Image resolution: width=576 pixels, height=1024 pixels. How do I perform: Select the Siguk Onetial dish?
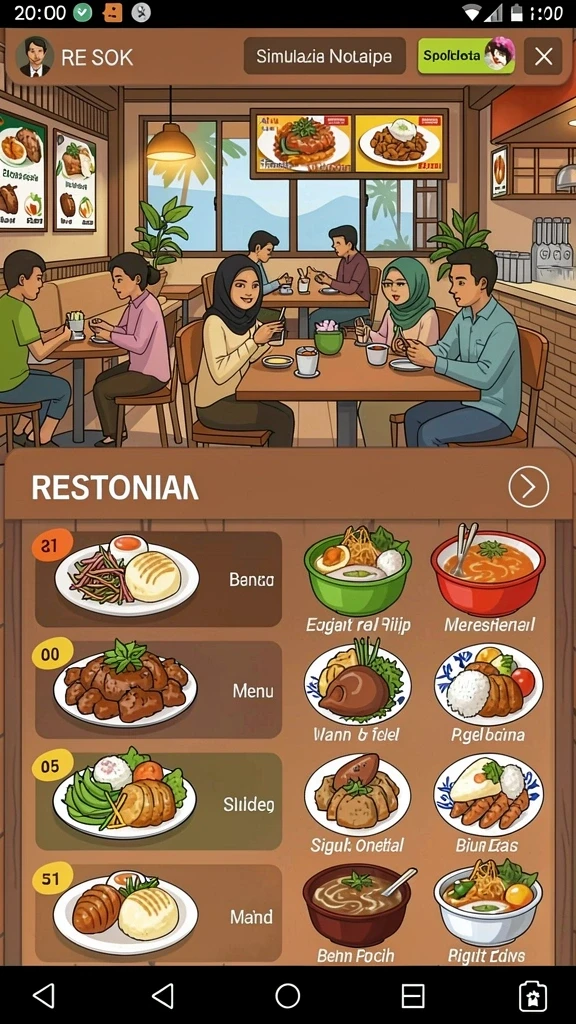tap(357, 803)
